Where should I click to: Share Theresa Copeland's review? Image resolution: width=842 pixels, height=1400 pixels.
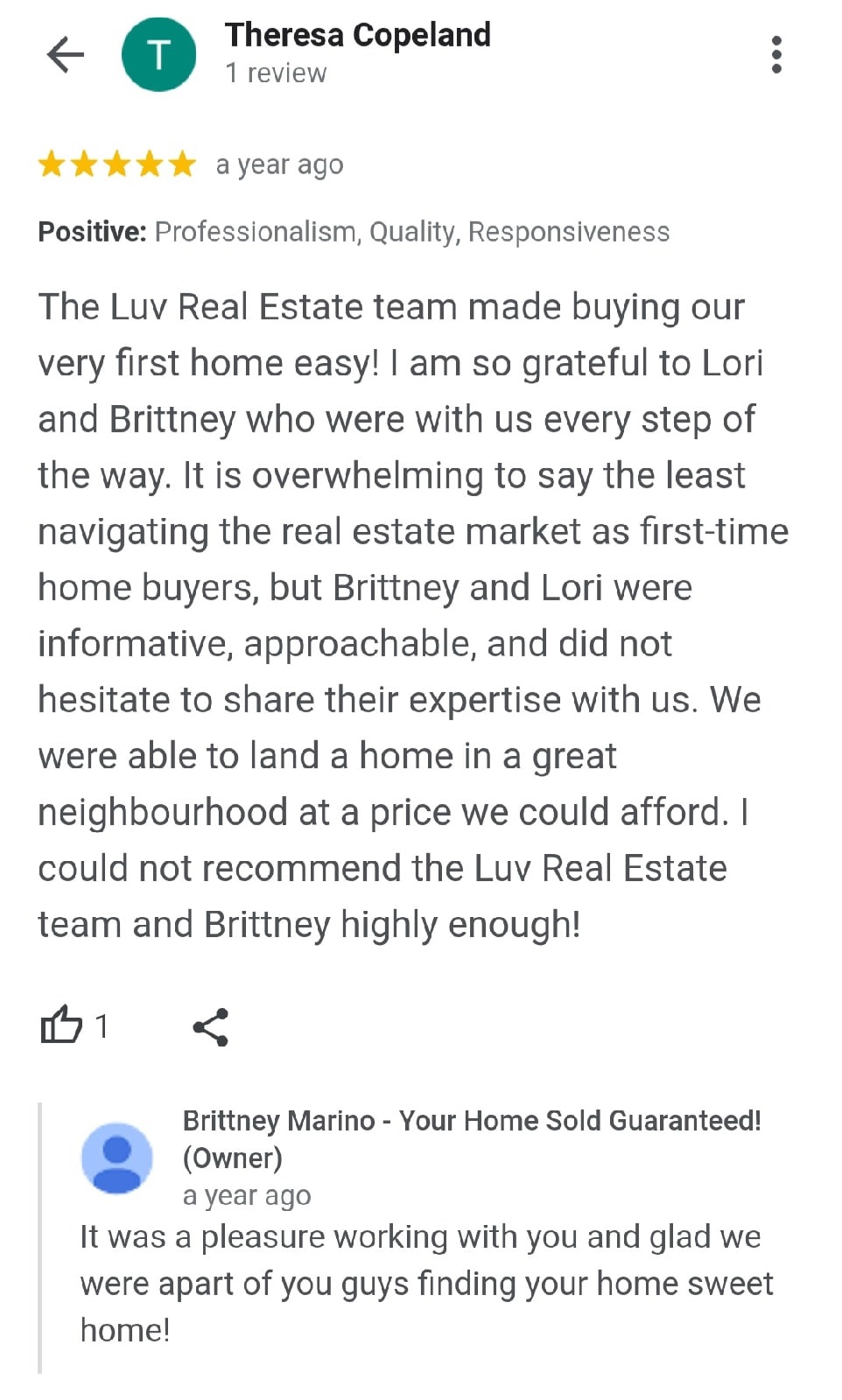click(x=210, y=1027)
